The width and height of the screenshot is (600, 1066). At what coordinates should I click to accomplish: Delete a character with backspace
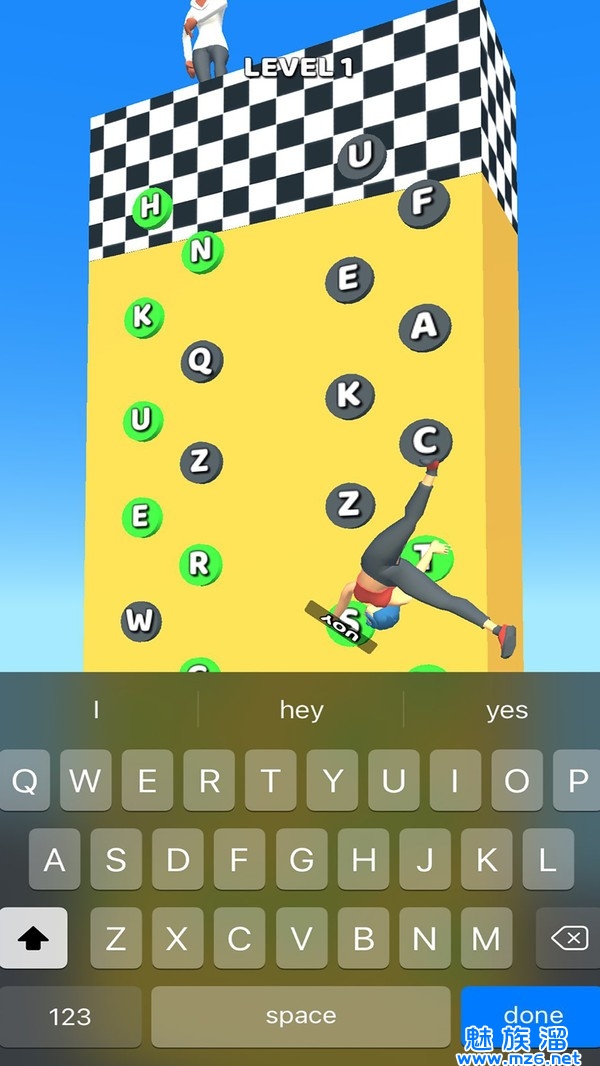pyautogui.click(x=568, y=938)
